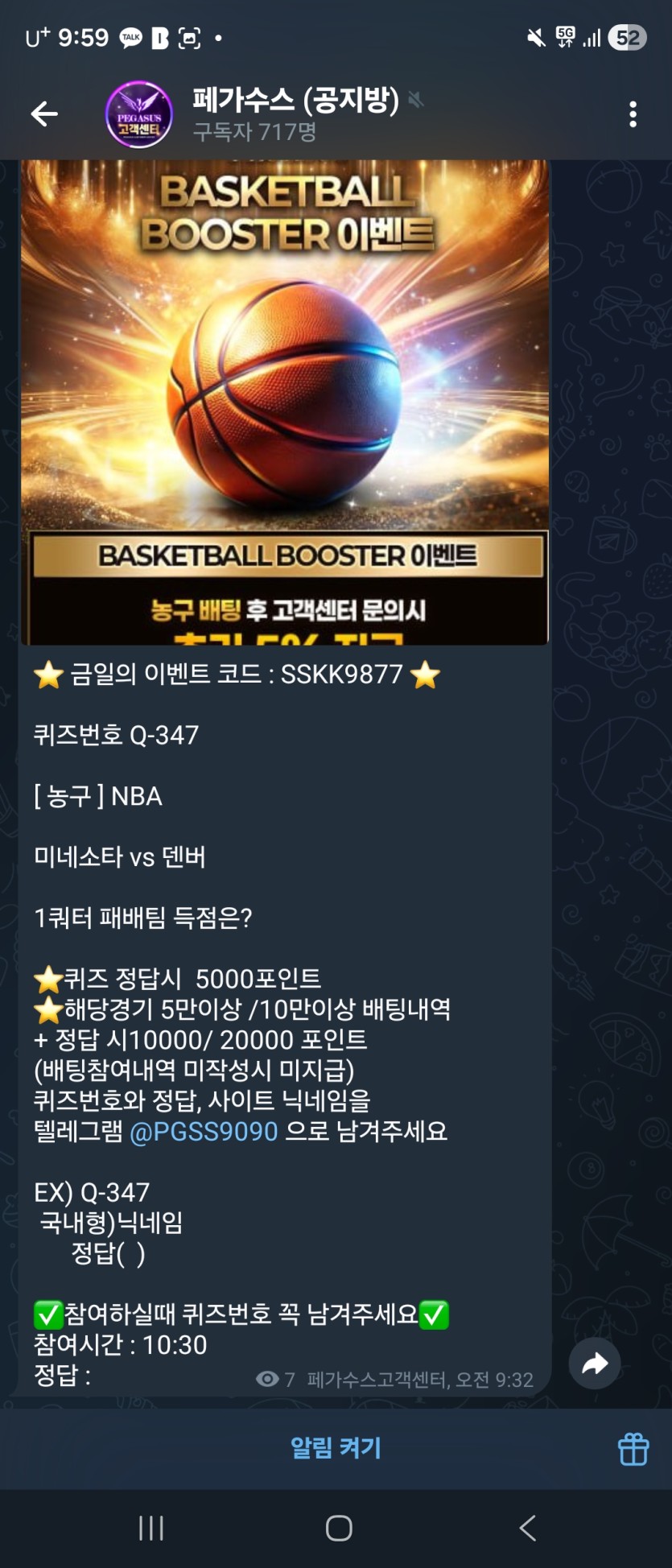
Task: Open the three-dot overflow menu
Action: [633, 114]
